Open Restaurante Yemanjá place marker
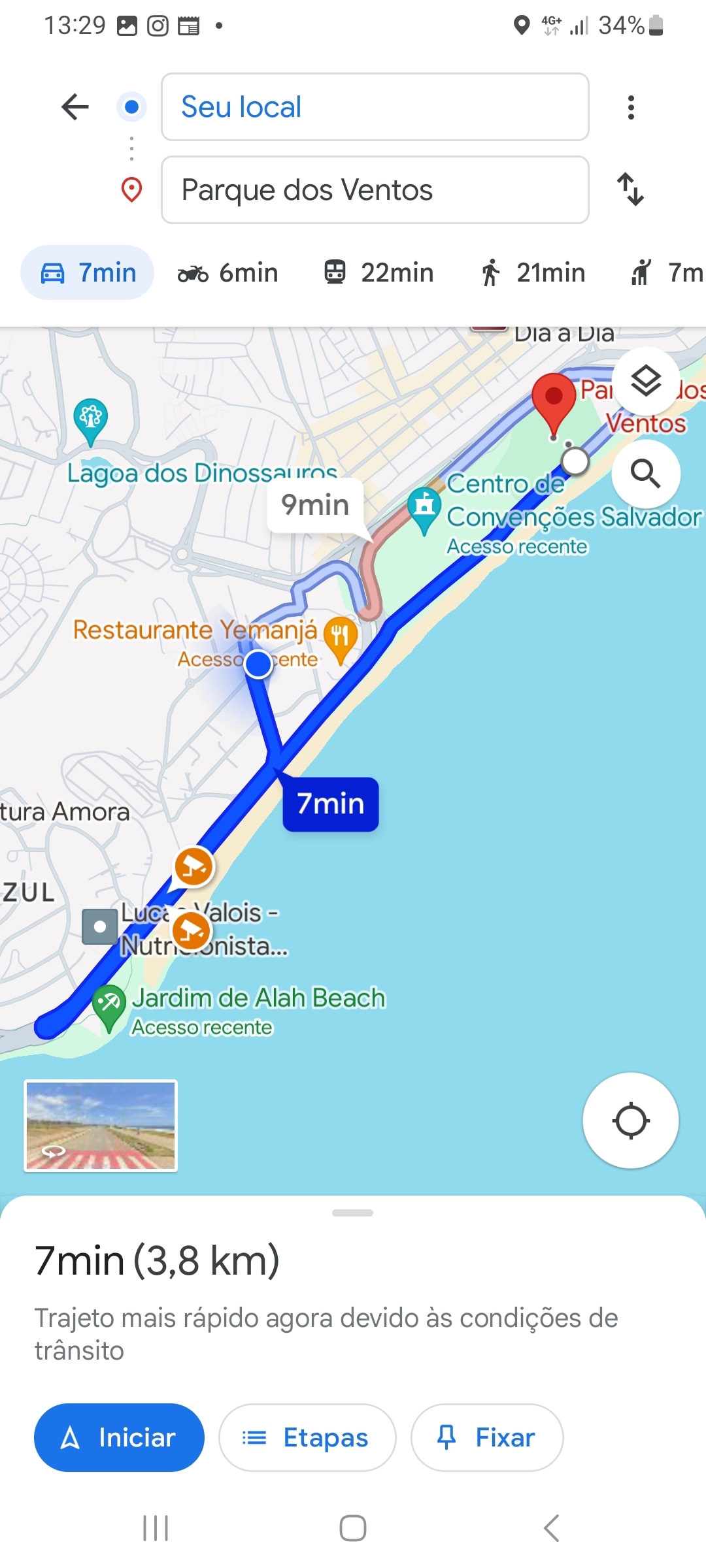This screenshot has width=706, height=1568. click(340, 636)
